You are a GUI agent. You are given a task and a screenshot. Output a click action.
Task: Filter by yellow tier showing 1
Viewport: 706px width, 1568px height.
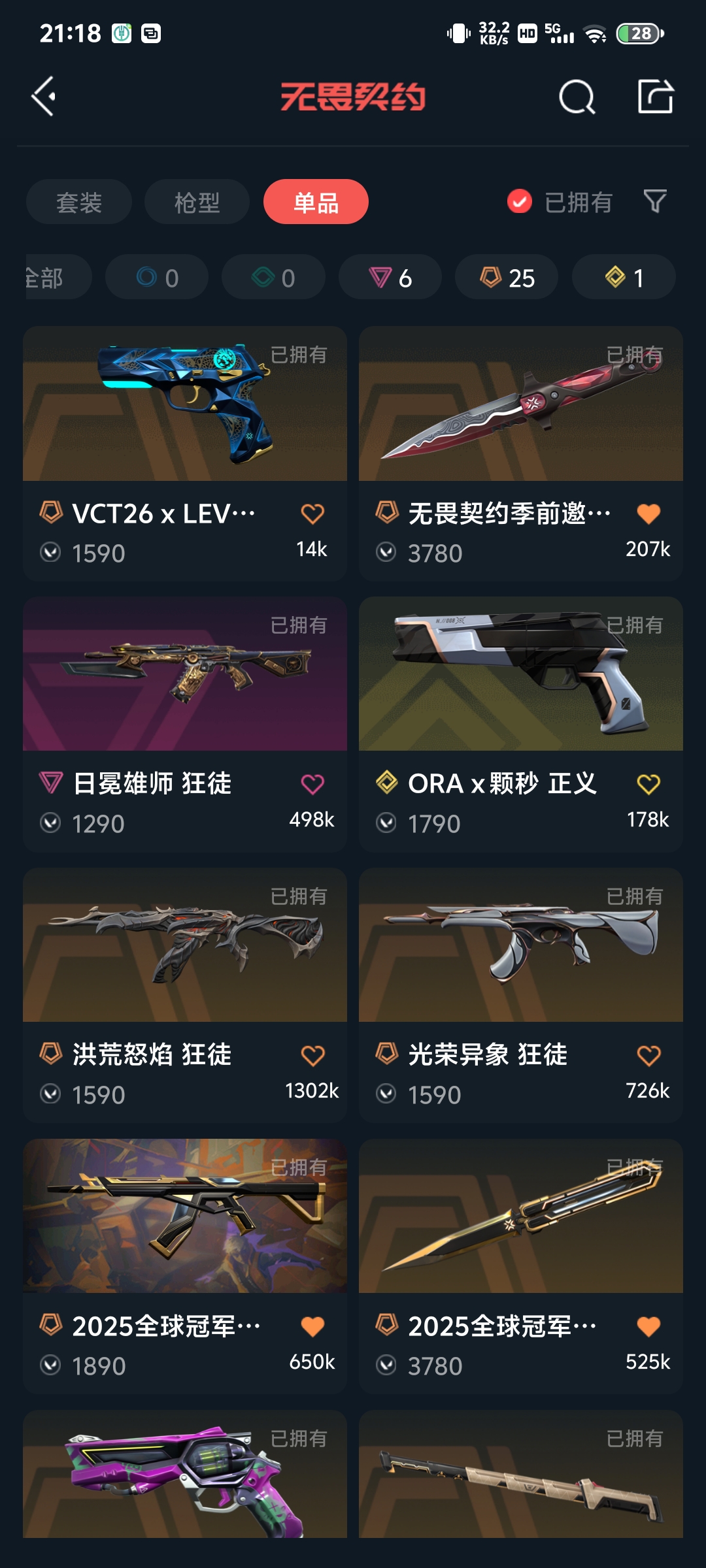point(624,278)
